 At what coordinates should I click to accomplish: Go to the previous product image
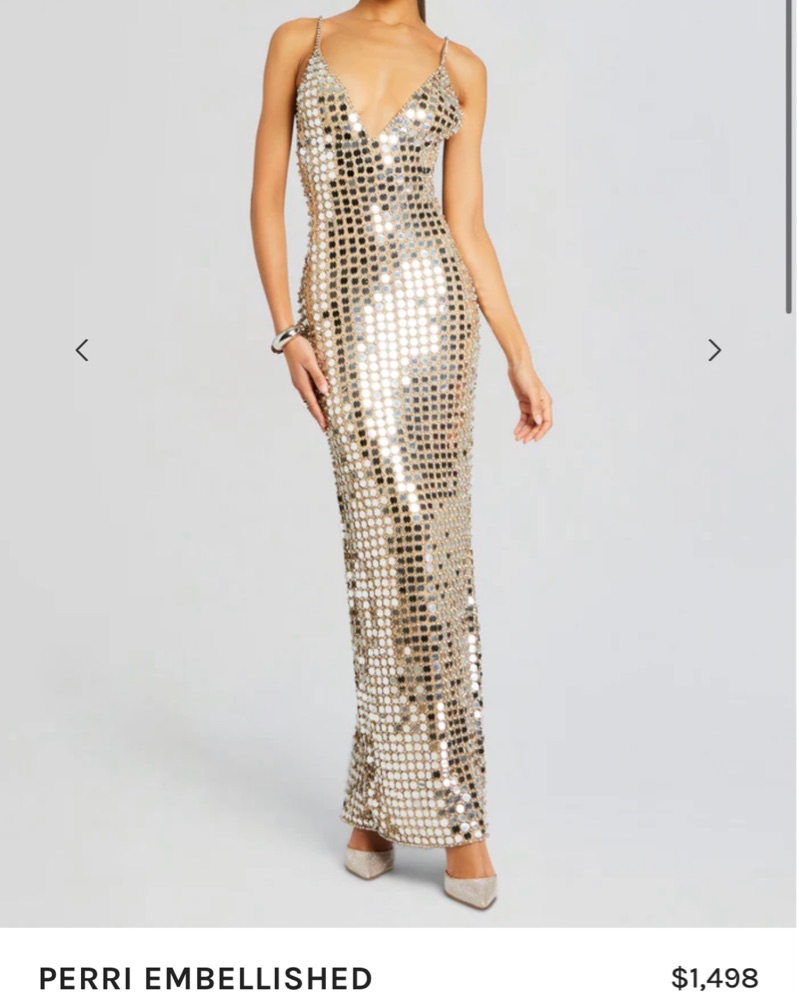pyautogui.click(x=82, y=350)
